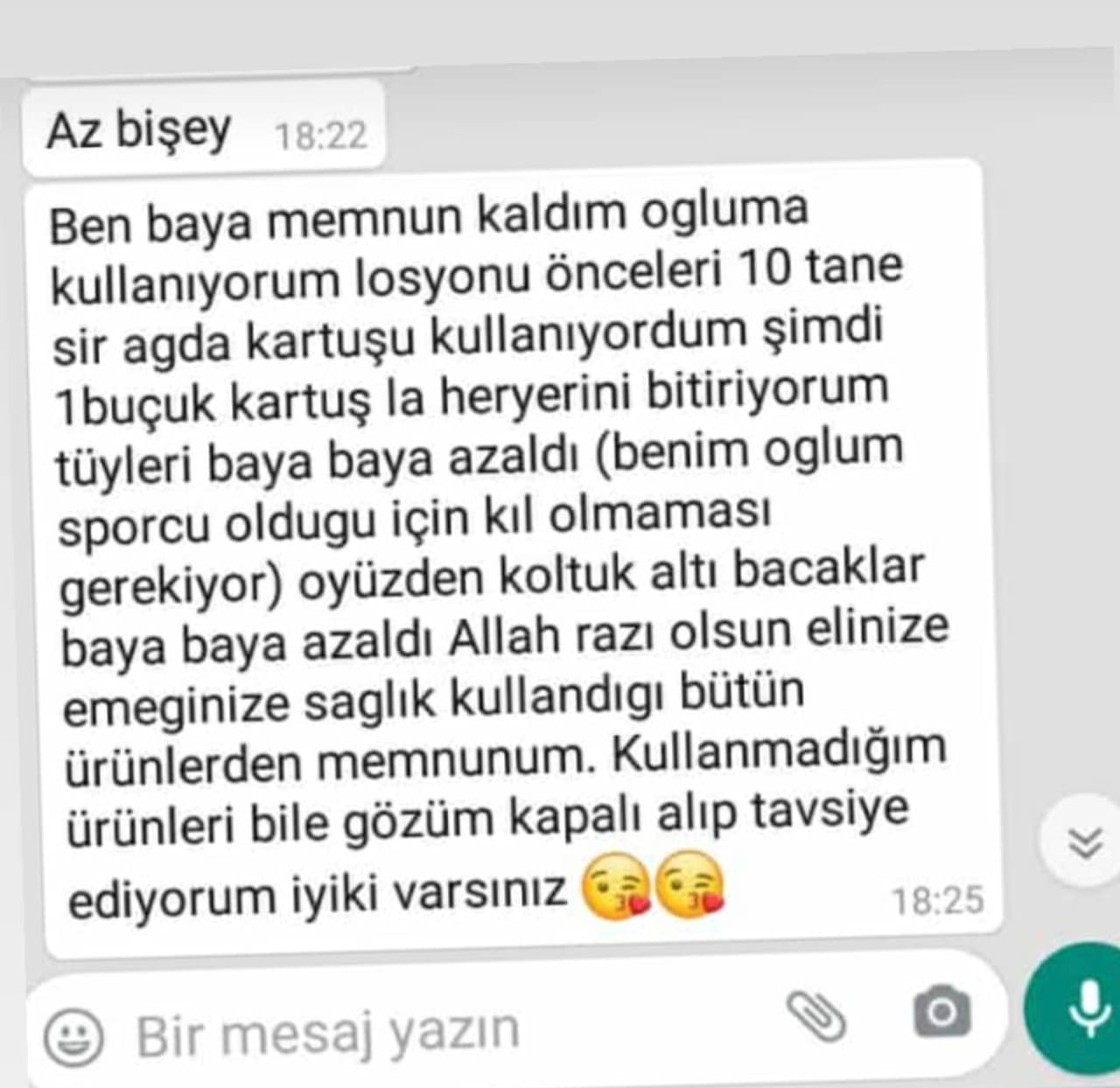The width and height of the screenshot is (1120, 1088).
Task: Open the camera from the message bar
Action: coord(941,1013)
